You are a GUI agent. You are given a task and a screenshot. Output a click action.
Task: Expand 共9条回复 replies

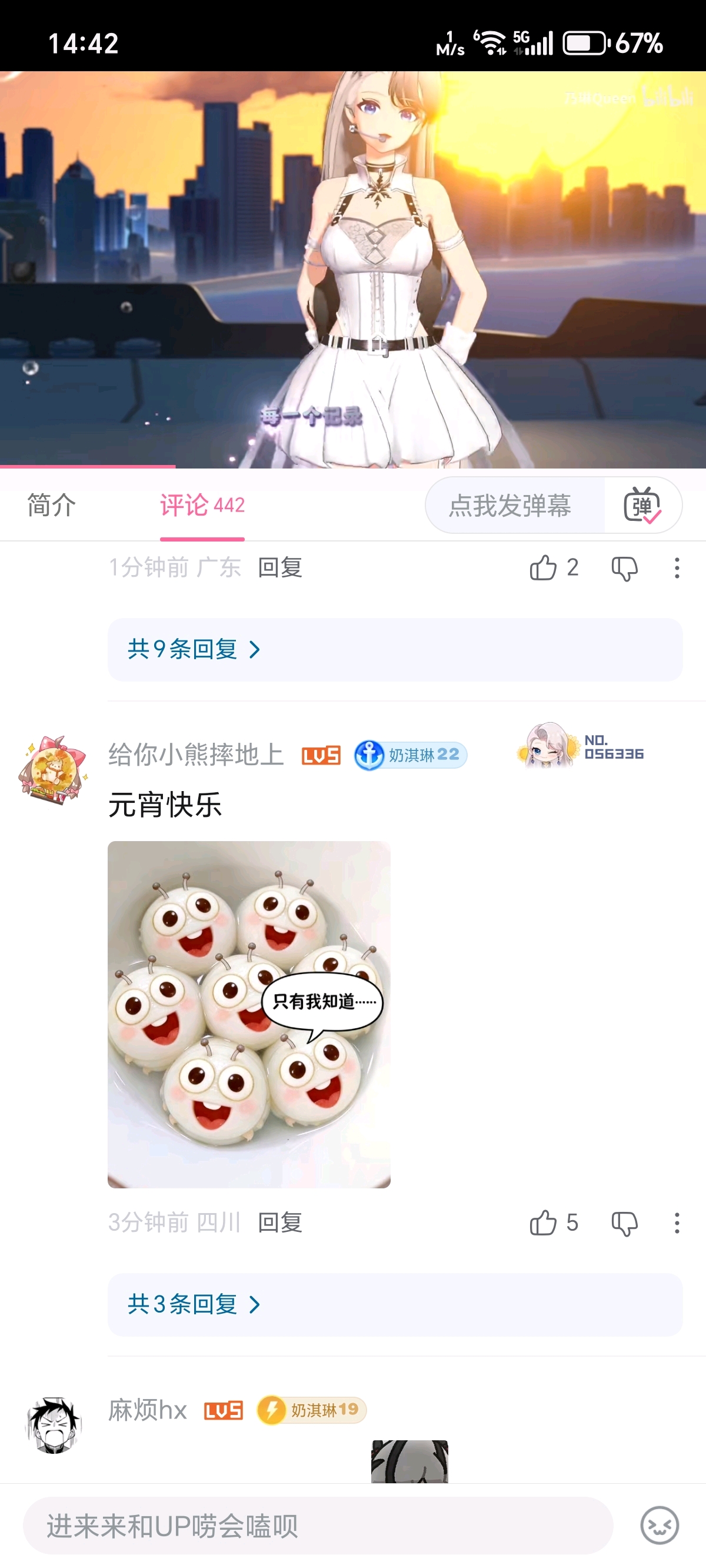tap(395, 649)
